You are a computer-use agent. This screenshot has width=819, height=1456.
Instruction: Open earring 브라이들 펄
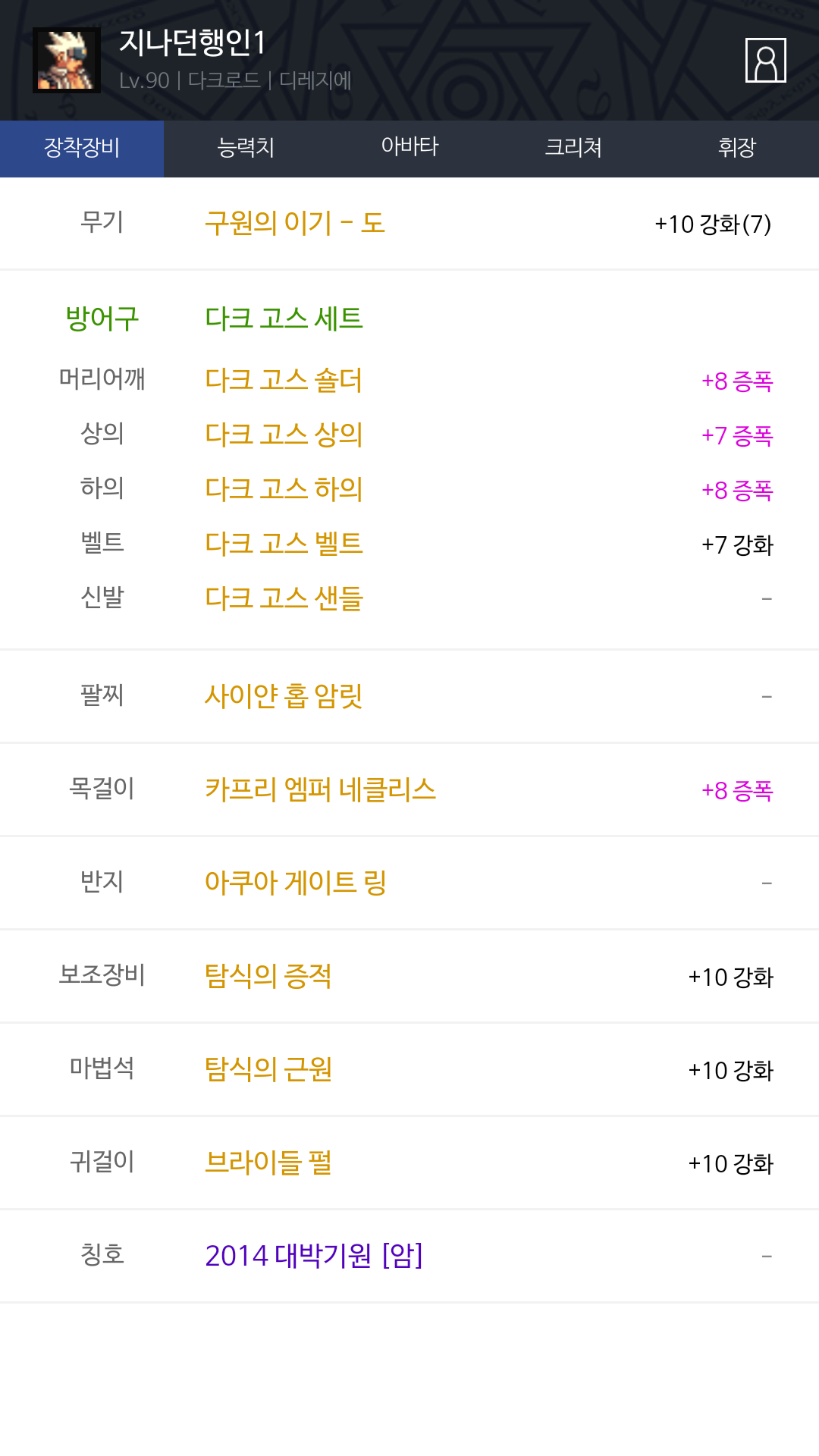[x=268, y=1163]
